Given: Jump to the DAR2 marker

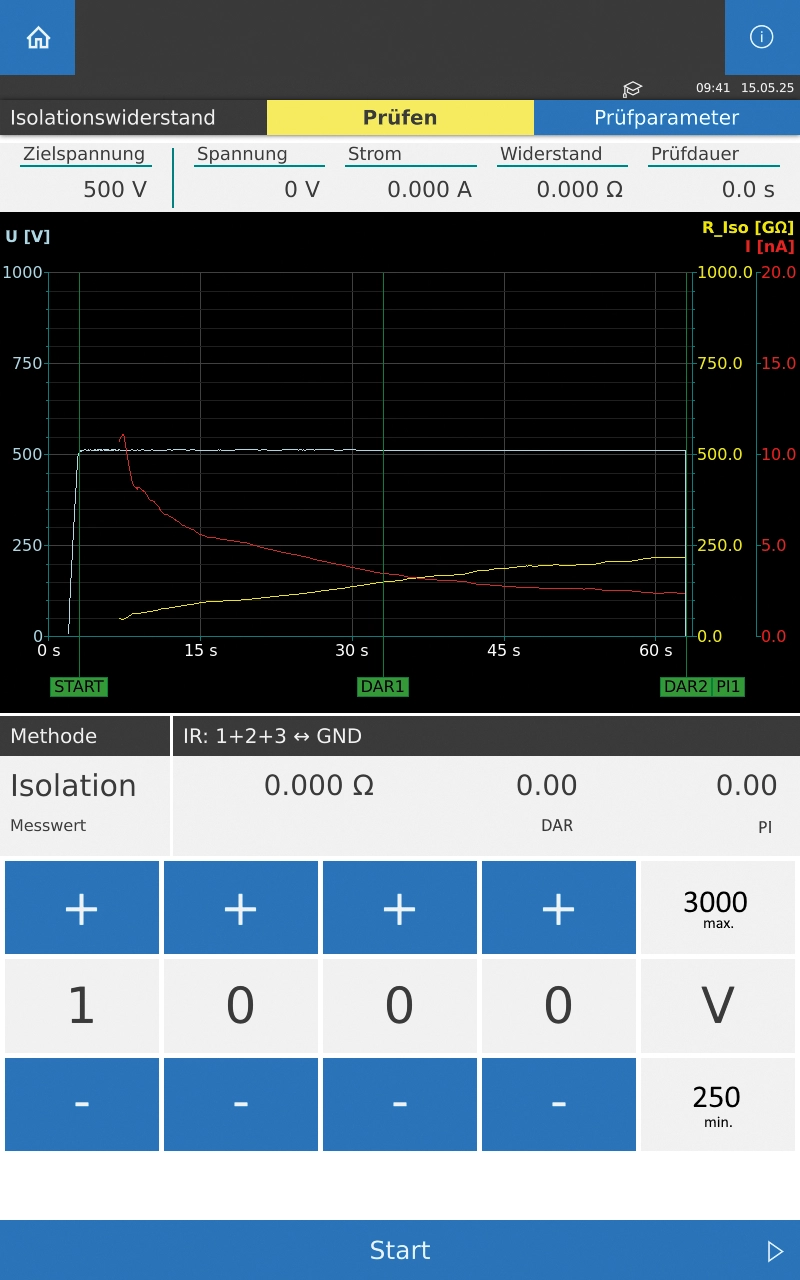Looking at the screenshot, I should pos(686,687).
